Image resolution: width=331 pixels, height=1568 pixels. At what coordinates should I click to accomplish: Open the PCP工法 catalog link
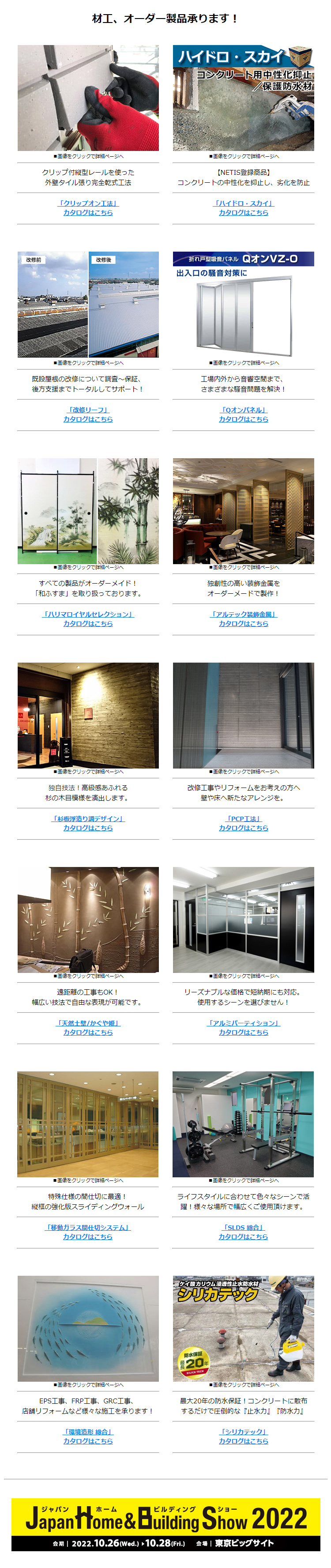(x=243, y=823)
